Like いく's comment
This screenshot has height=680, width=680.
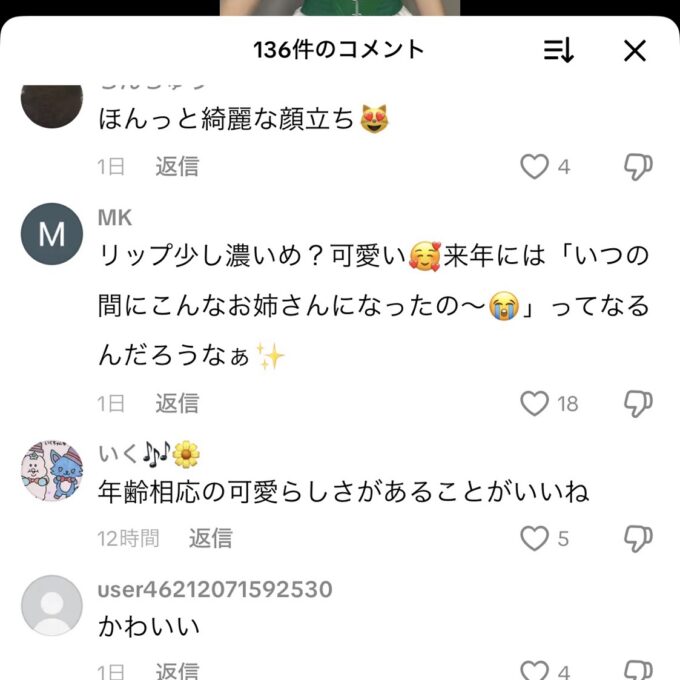coord(535,539)
